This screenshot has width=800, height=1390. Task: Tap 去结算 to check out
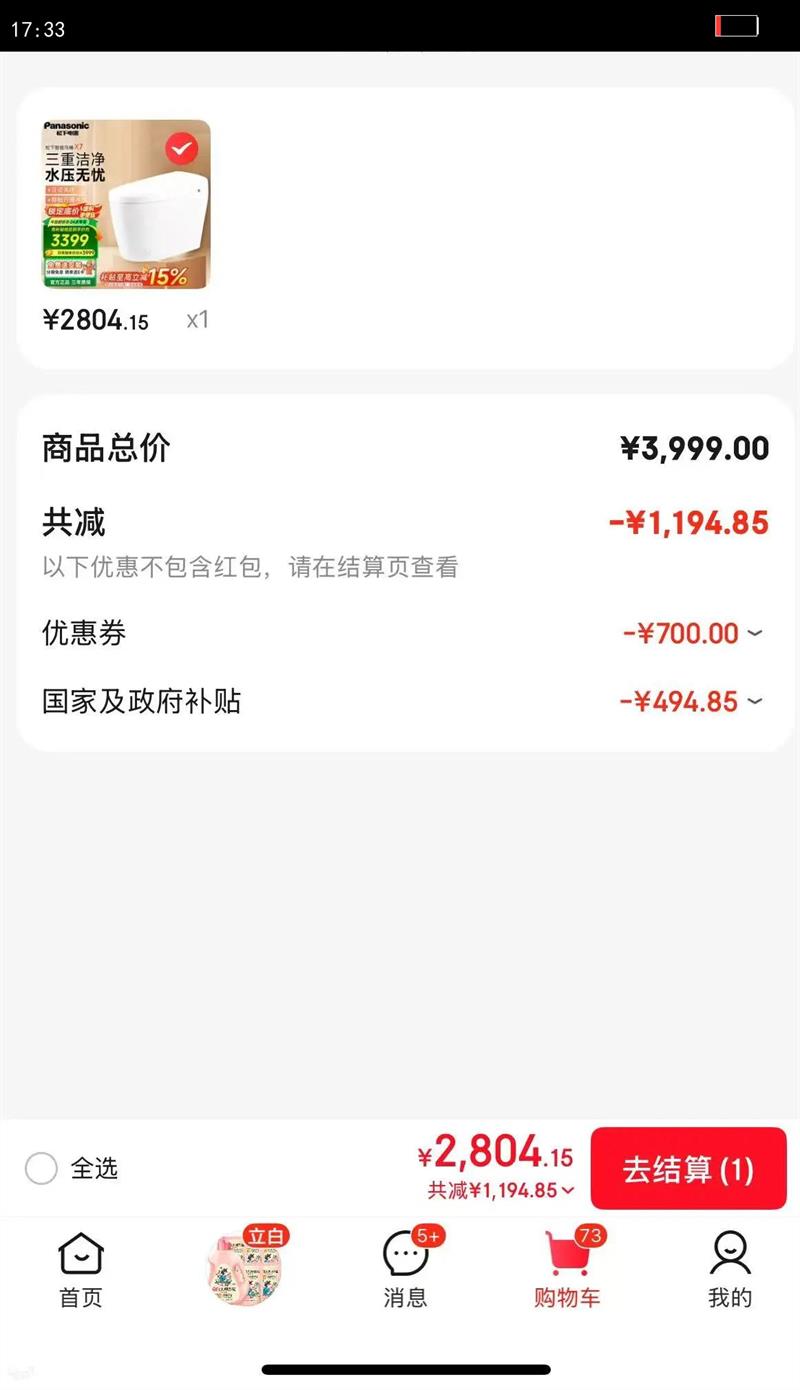[688, 1169]
